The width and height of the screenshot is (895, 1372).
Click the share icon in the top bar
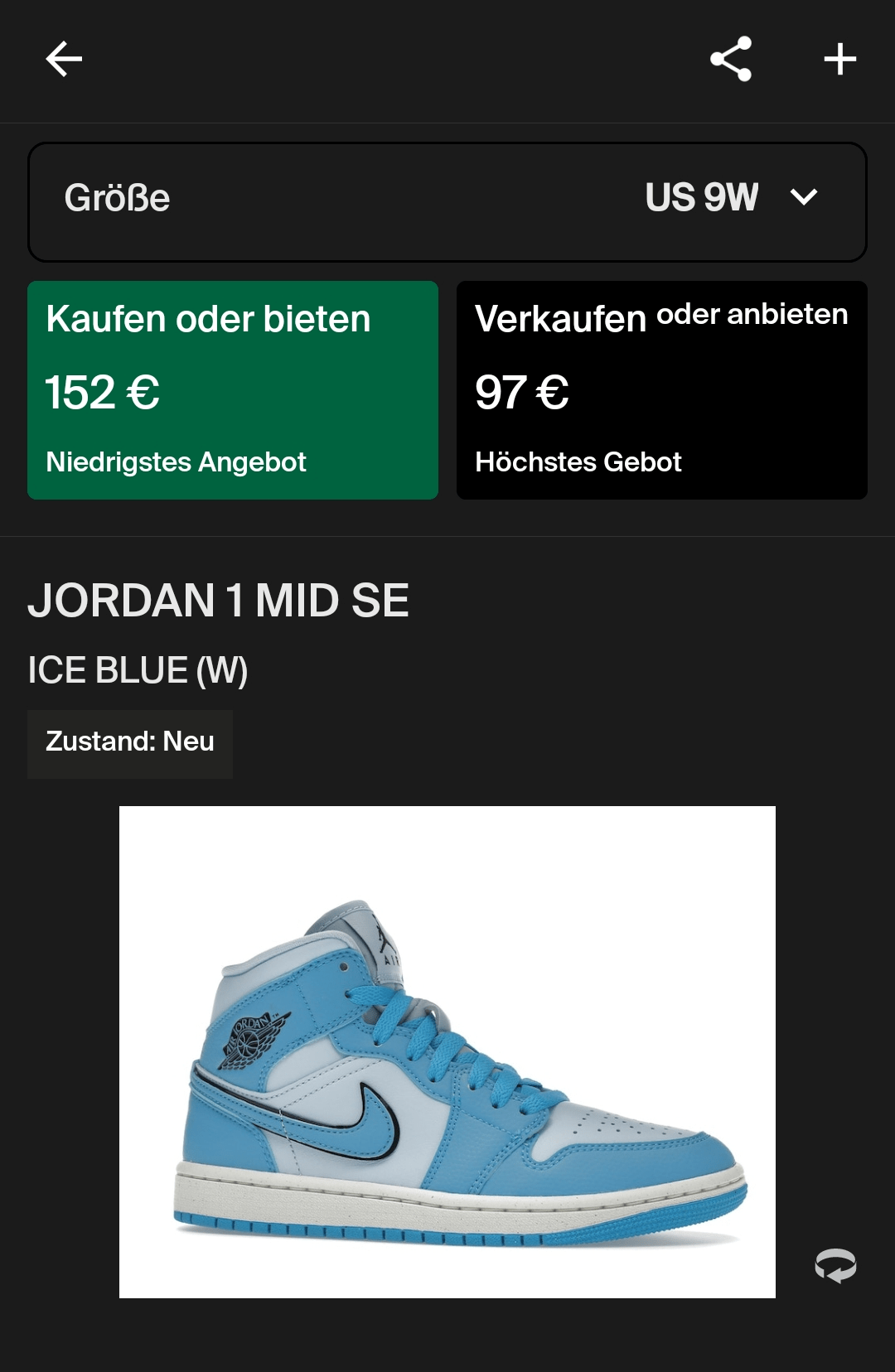tap(730, 59)
